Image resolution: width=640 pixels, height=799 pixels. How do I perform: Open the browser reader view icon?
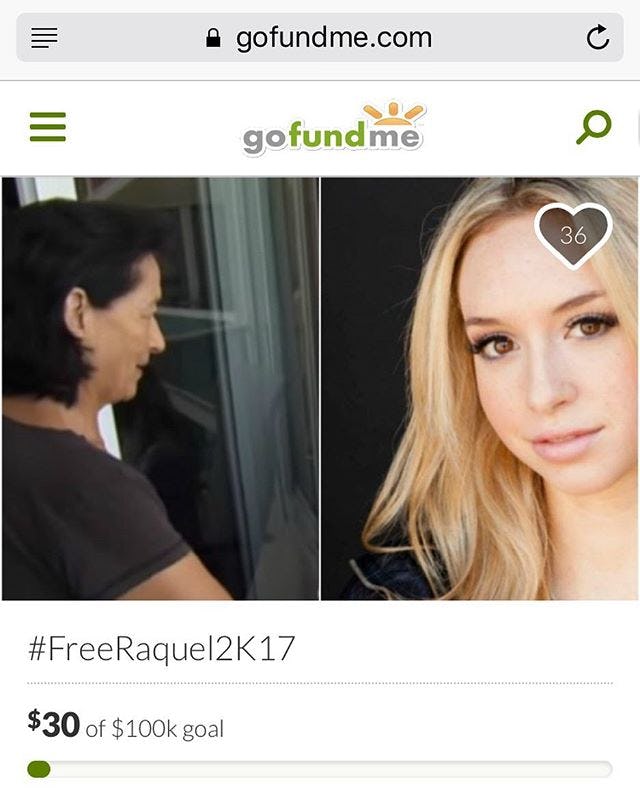[x=44, y=39]
